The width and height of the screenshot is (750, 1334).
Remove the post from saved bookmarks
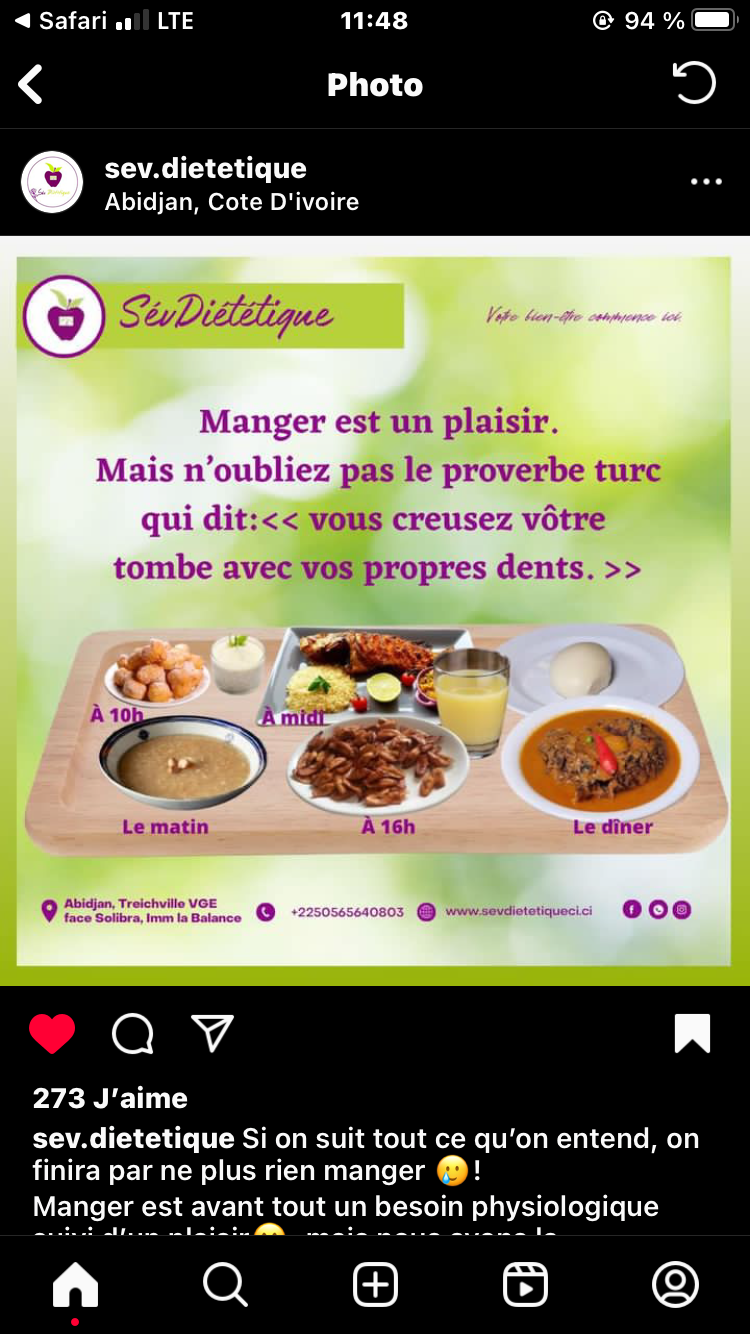pos(692,1034)
